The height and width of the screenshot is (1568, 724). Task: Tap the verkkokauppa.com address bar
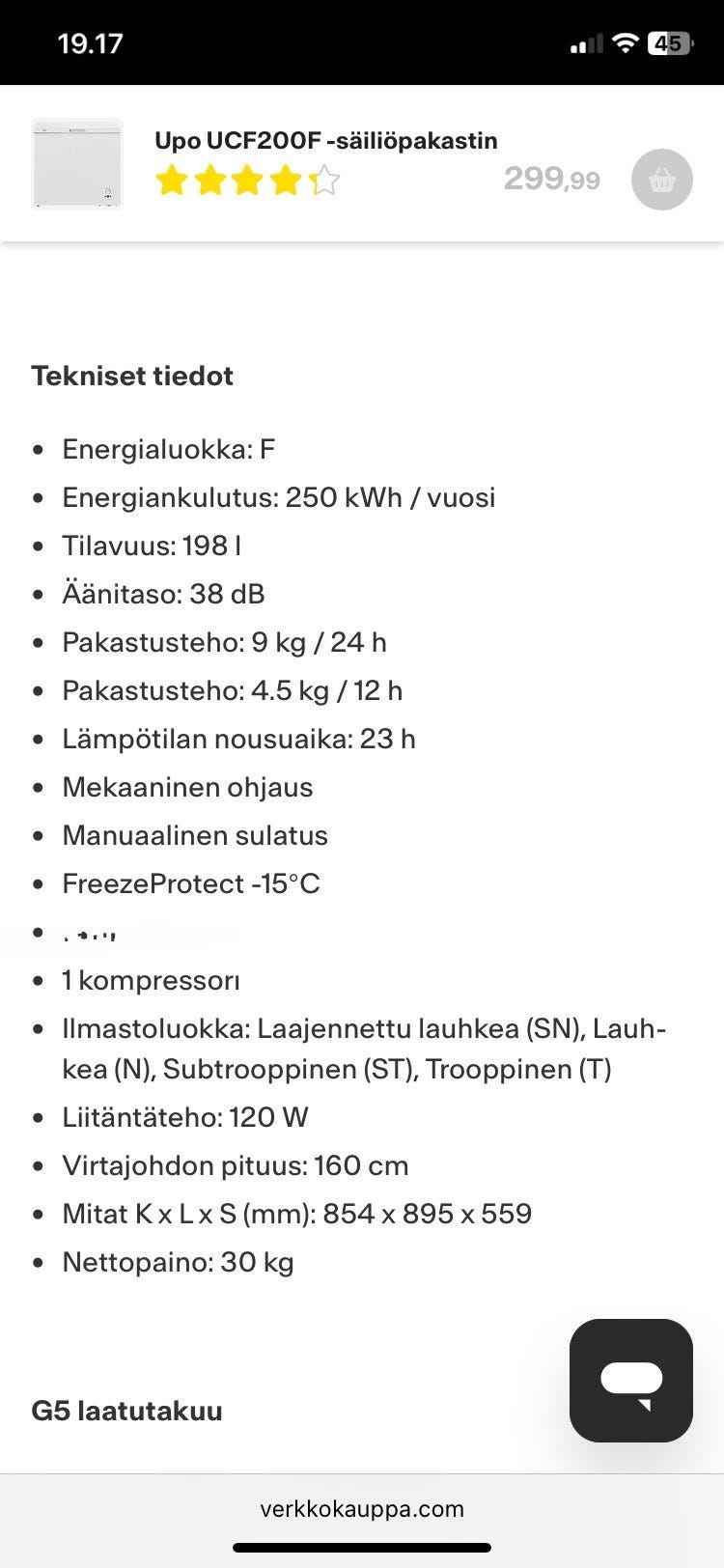click(x=362, y=1508)
